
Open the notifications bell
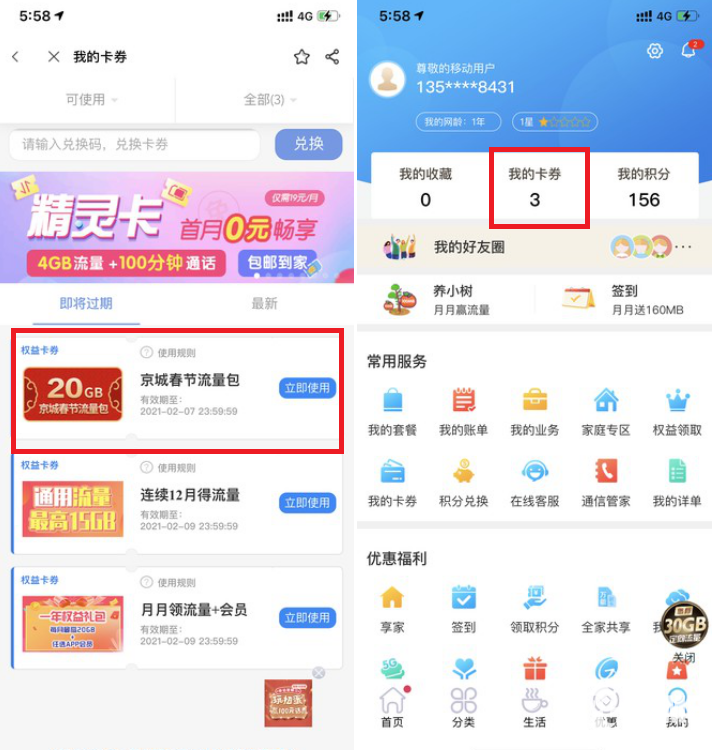(x=688, y=51)
